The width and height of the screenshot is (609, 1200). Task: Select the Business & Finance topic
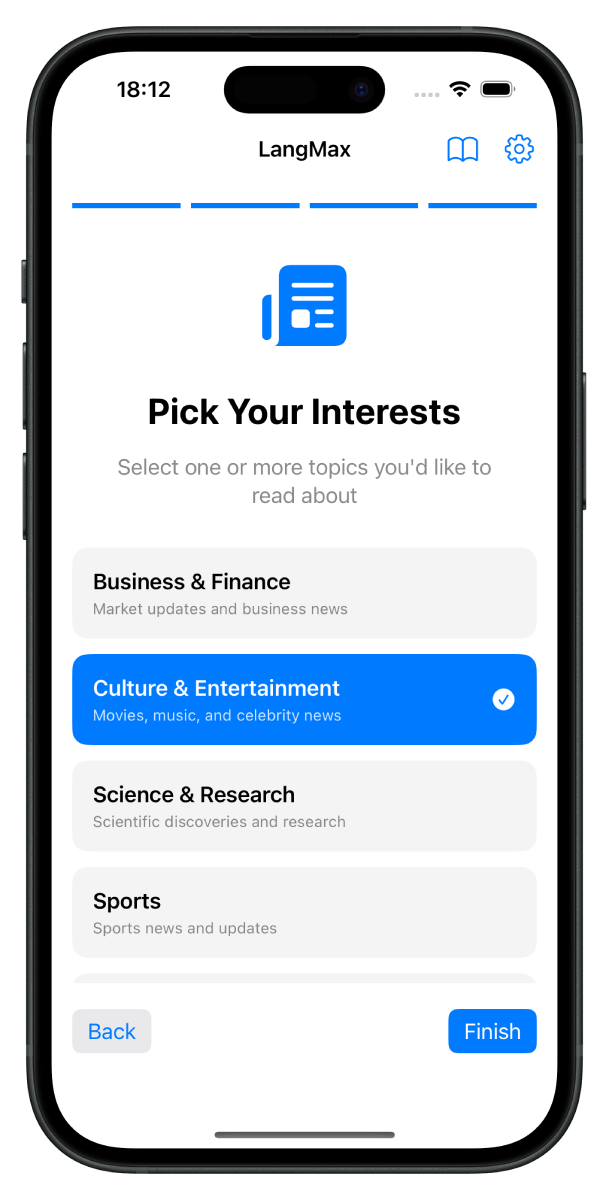[304, 593]
